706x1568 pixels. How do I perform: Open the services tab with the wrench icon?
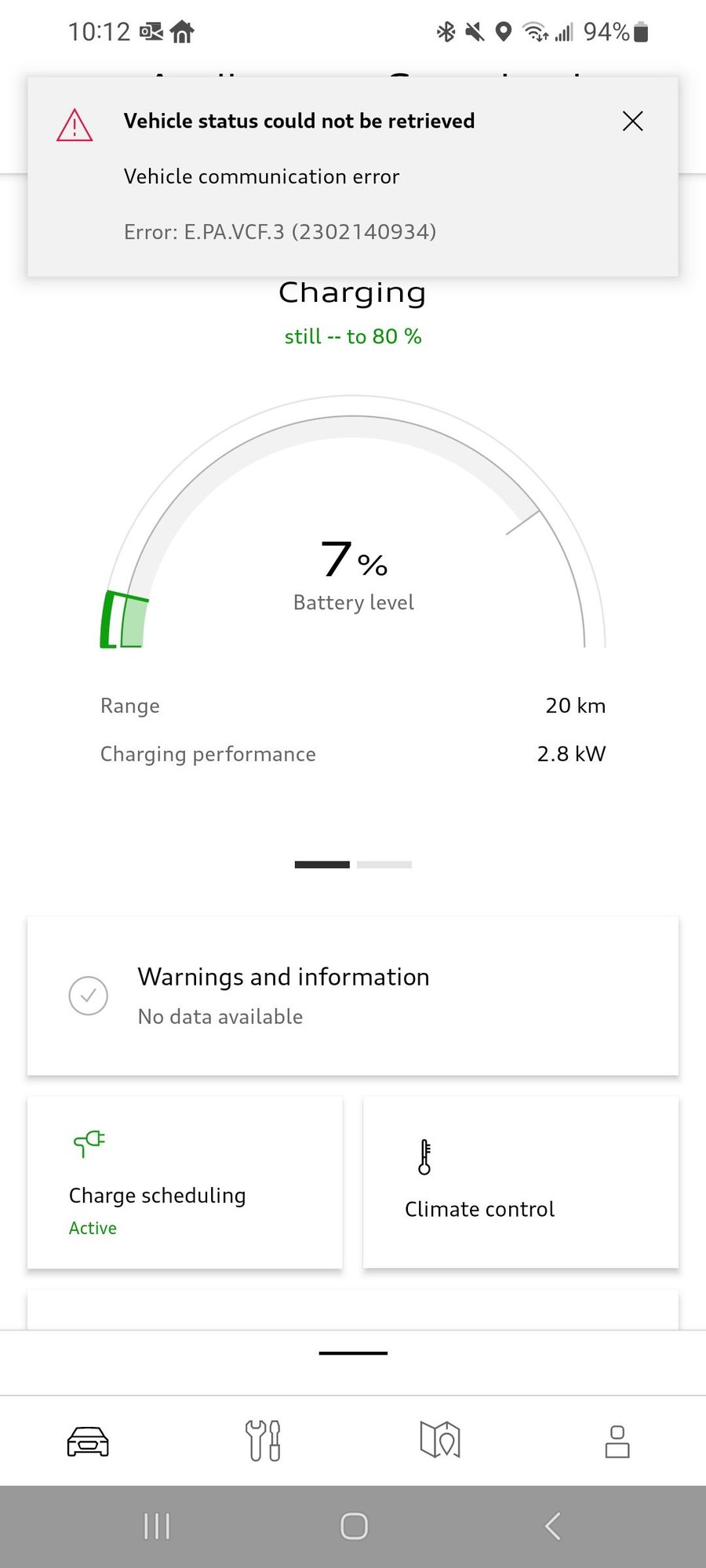click(x=264, y=1443)
